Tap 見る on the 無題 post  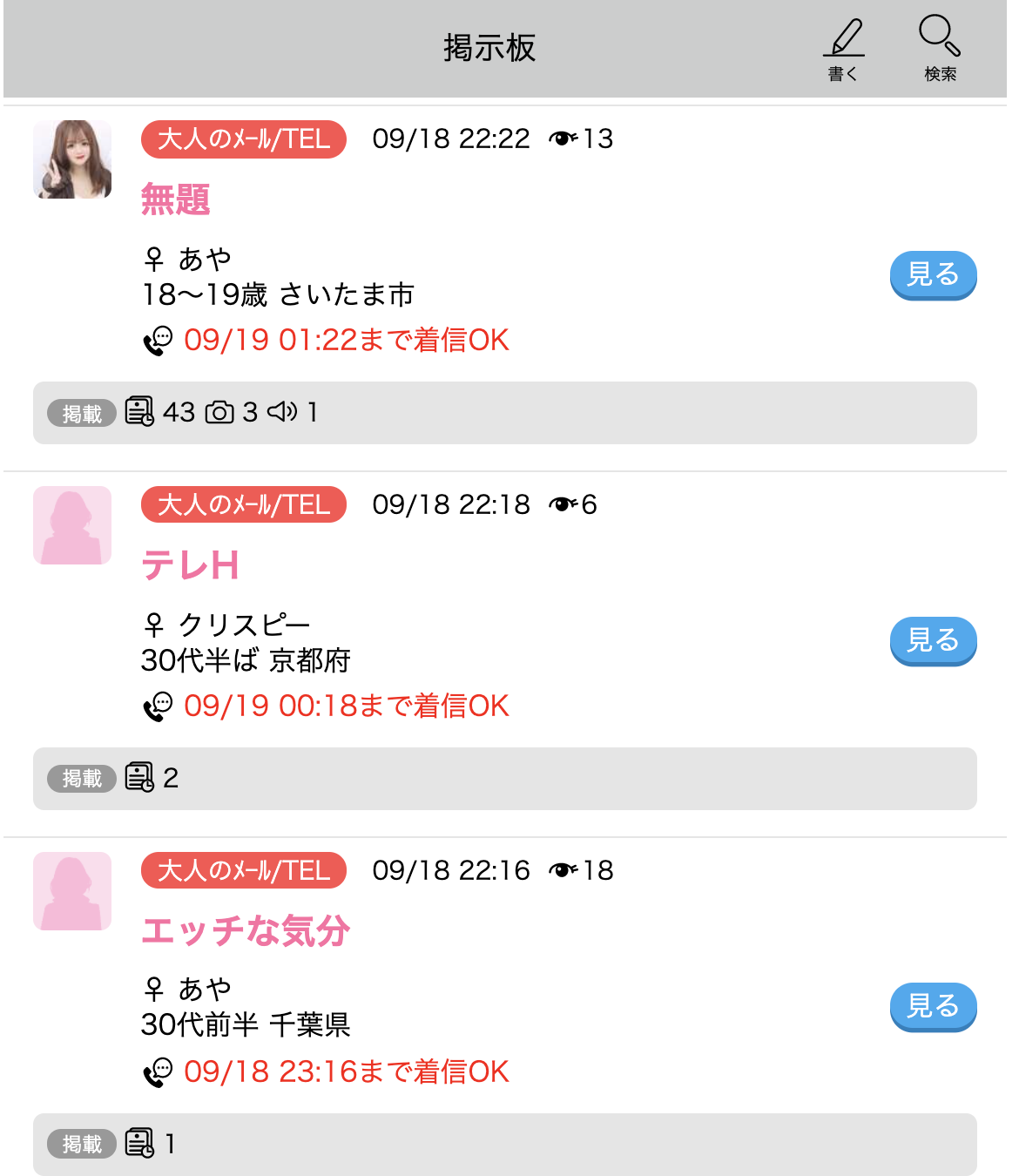tap(933, 275)
